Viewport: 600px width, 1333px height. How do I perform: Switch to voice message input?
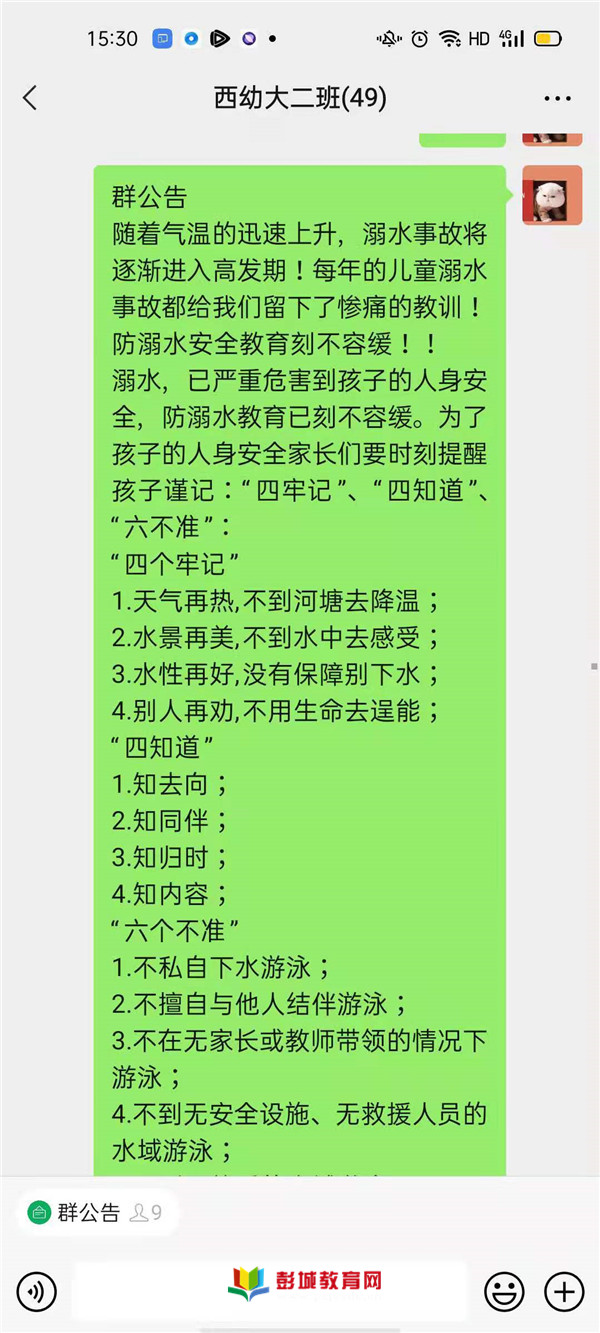pyautogui.click(x=36, y=1292)
